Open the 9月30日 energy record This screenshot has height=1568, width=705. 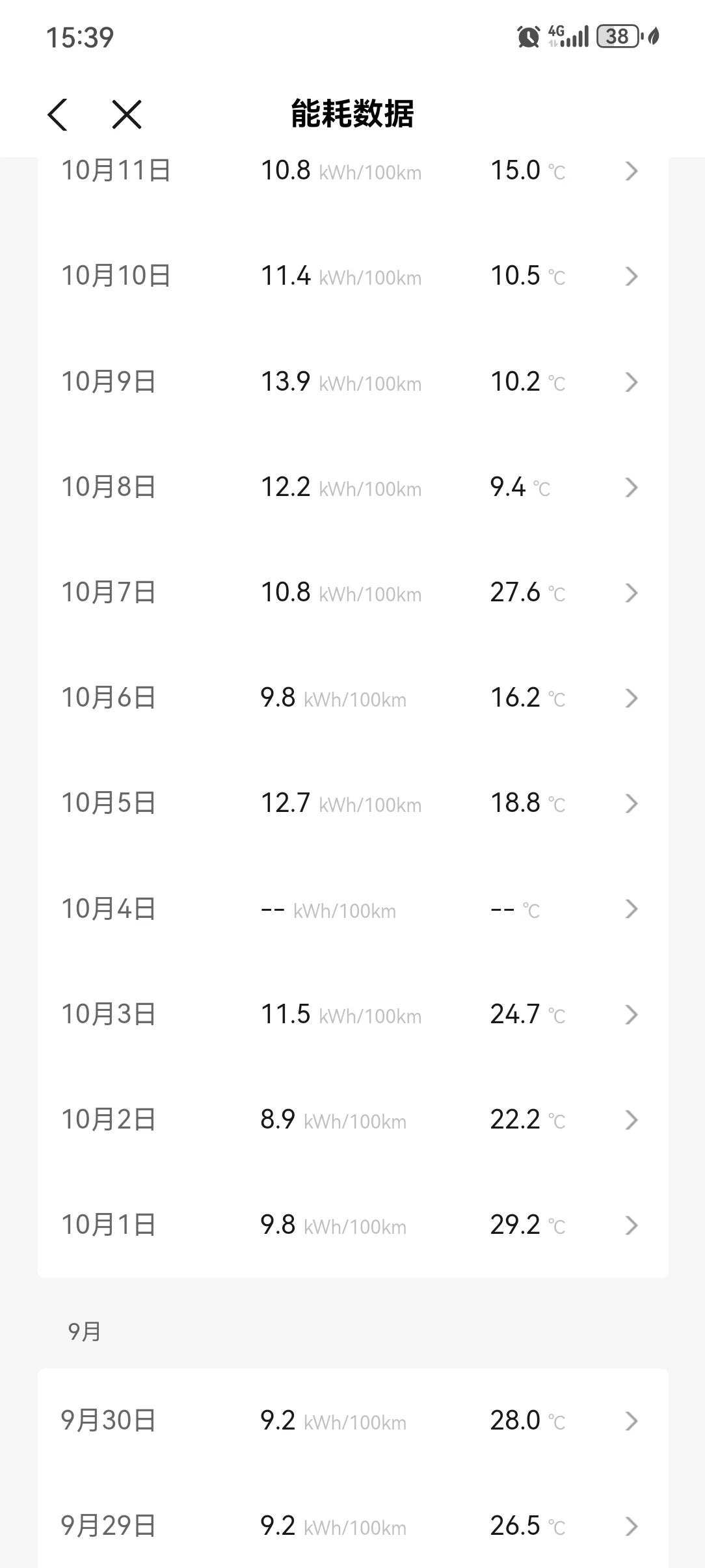point(352,1420)
